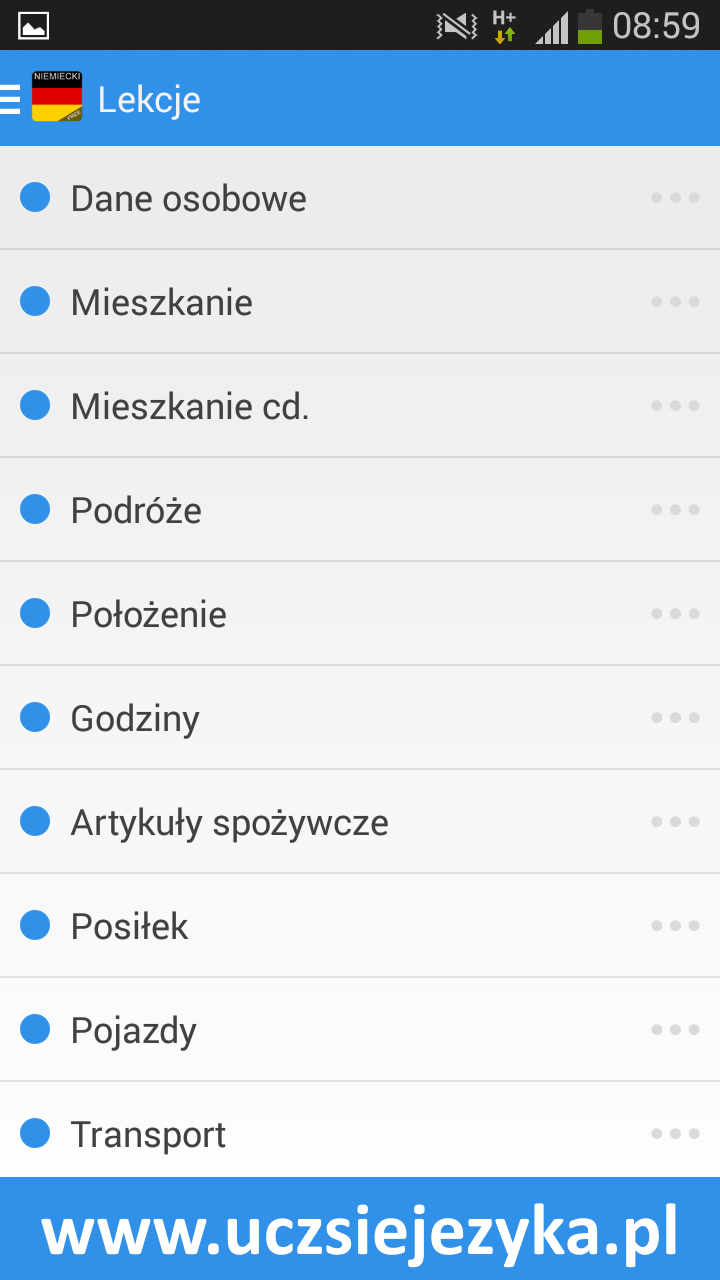The image size is (720, 1280).
Task: Select the Transport lesson
Action: [300, 1133]
